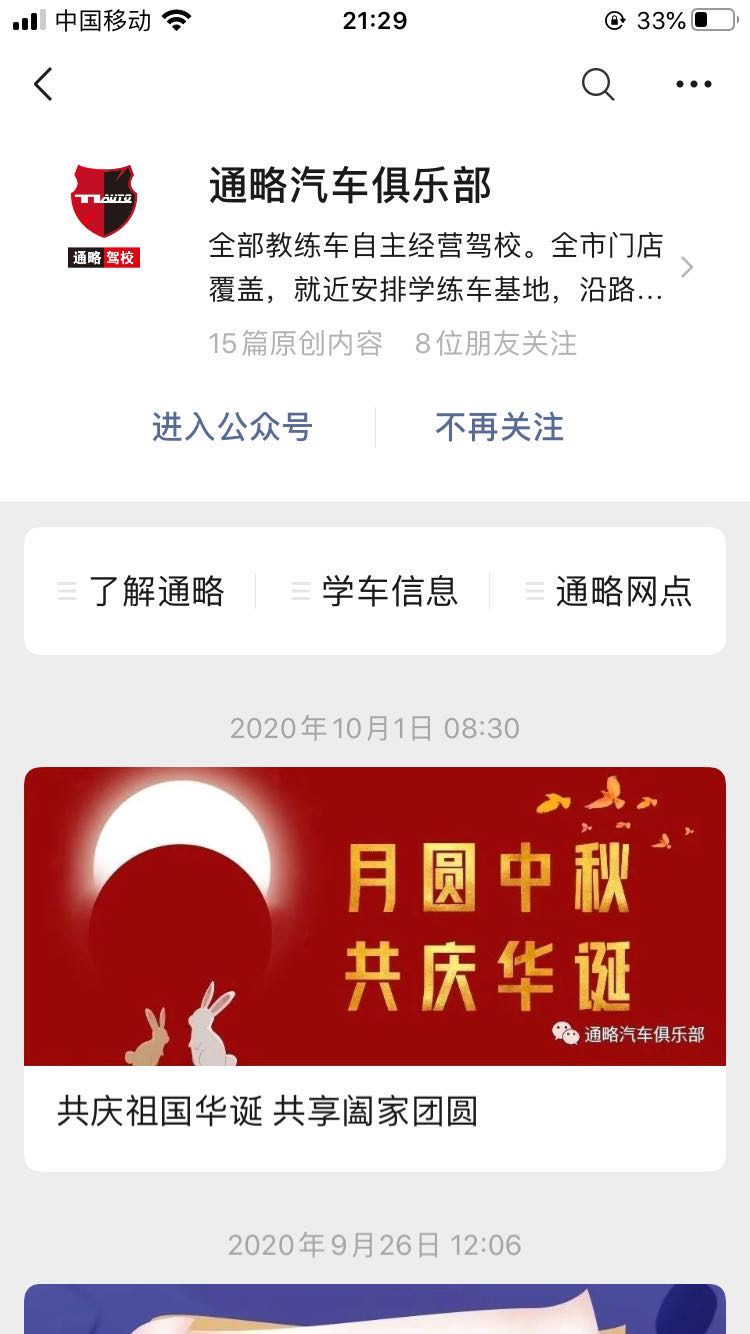Open the 通略网点 menu
This screenshot has width=750, height=1334.
click(x=609, y=591)
